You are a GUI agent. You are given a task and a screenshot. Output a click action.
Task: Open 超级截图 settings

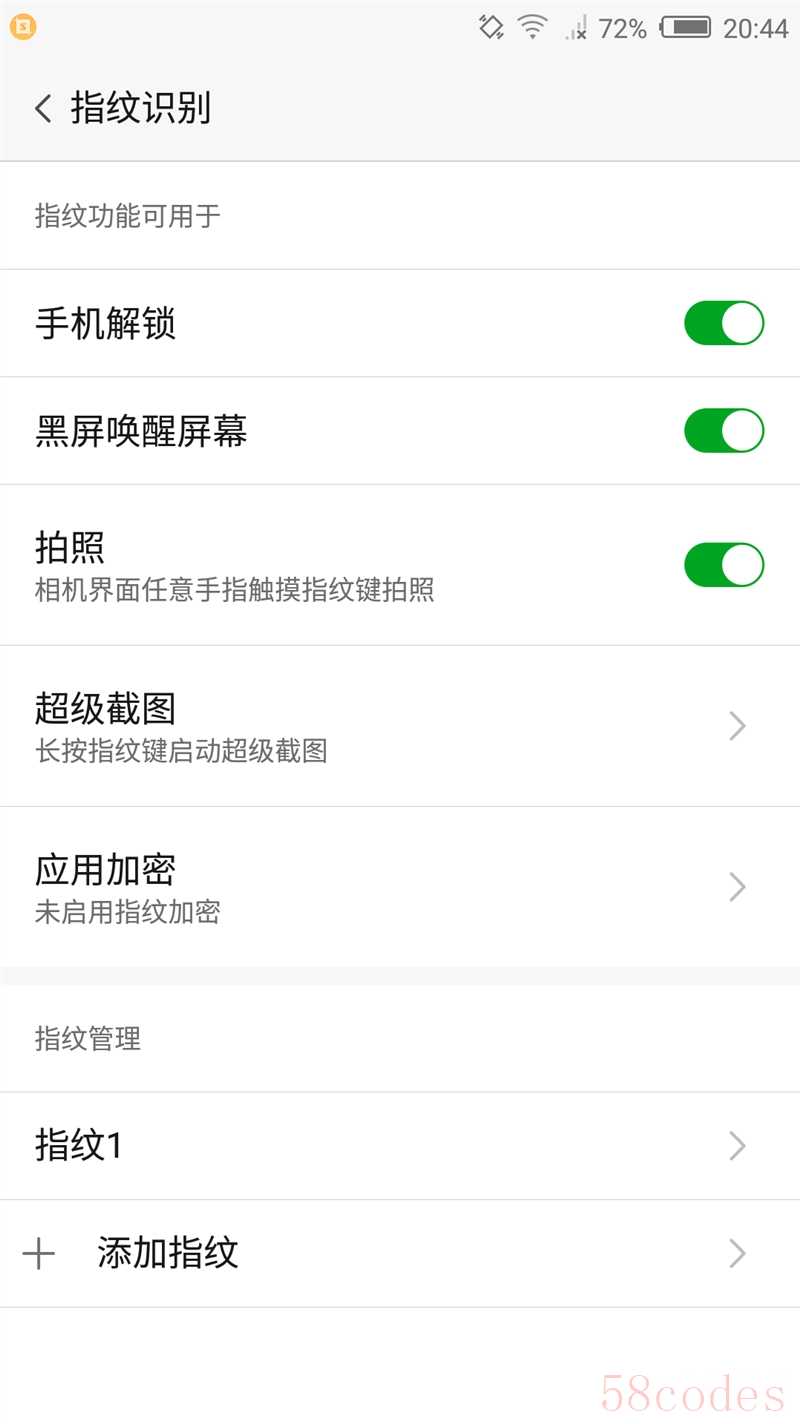[x=400, y=726]
